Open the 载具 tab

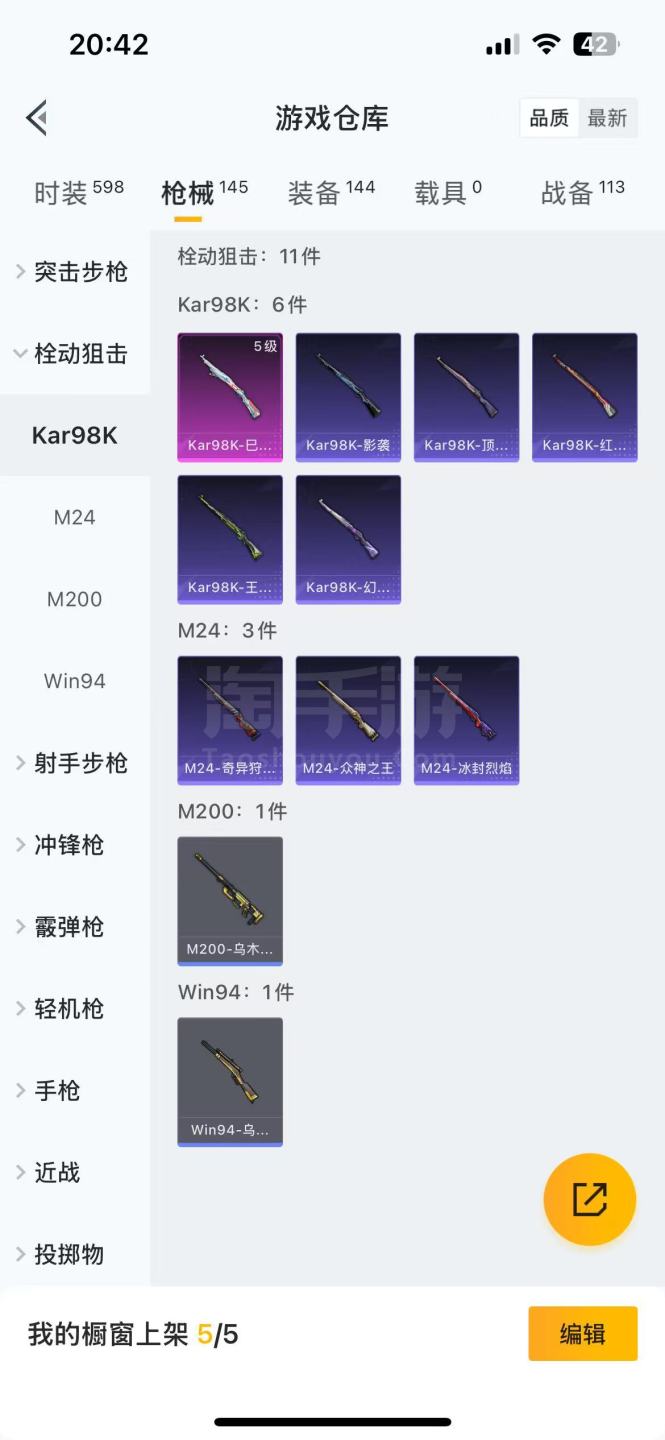(x=448, y=192)
